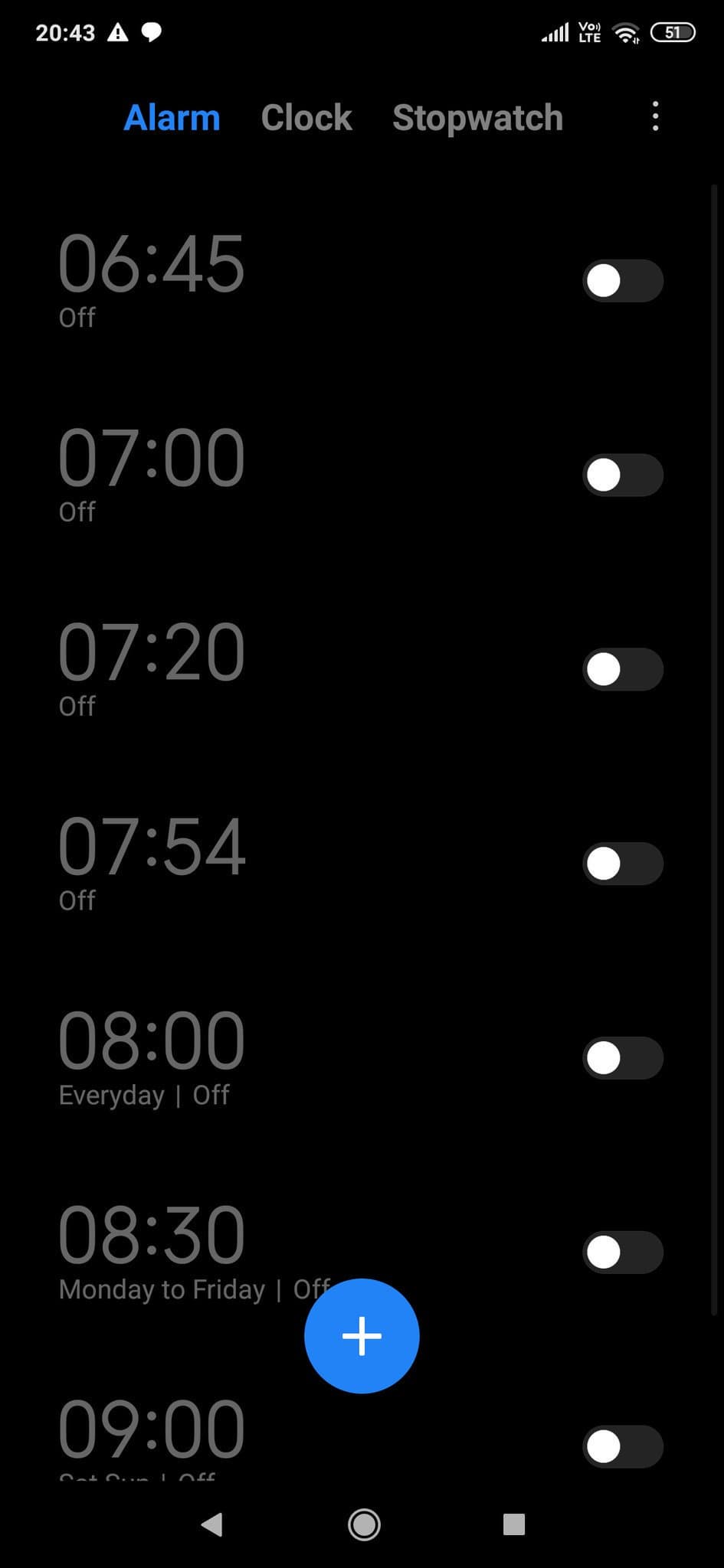Image resolution: width=724 pixels, height=1568 pixels.
Task: Enable the 06:45 alarm
Action: (622, 280)
